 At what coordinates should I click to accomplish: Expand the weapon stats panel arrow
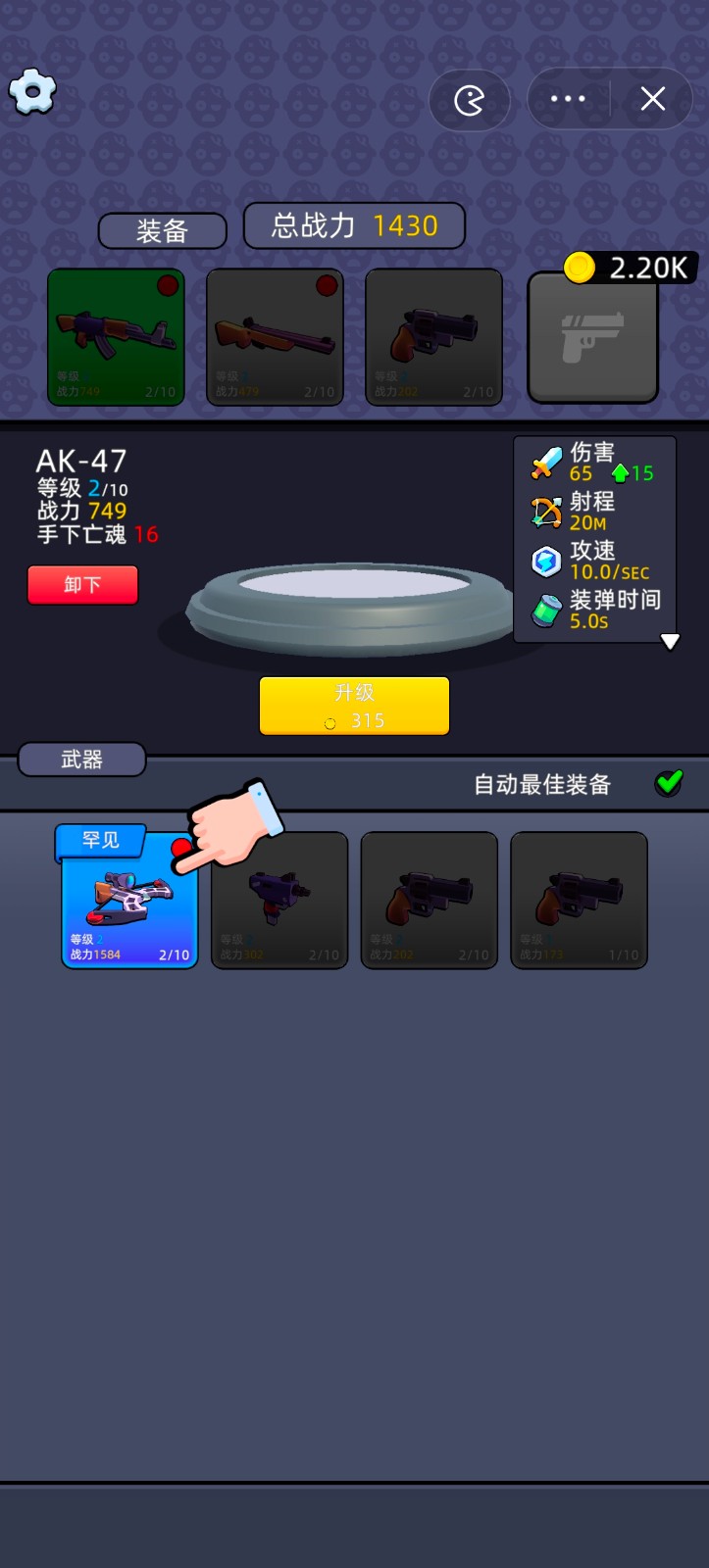(670, 642)
